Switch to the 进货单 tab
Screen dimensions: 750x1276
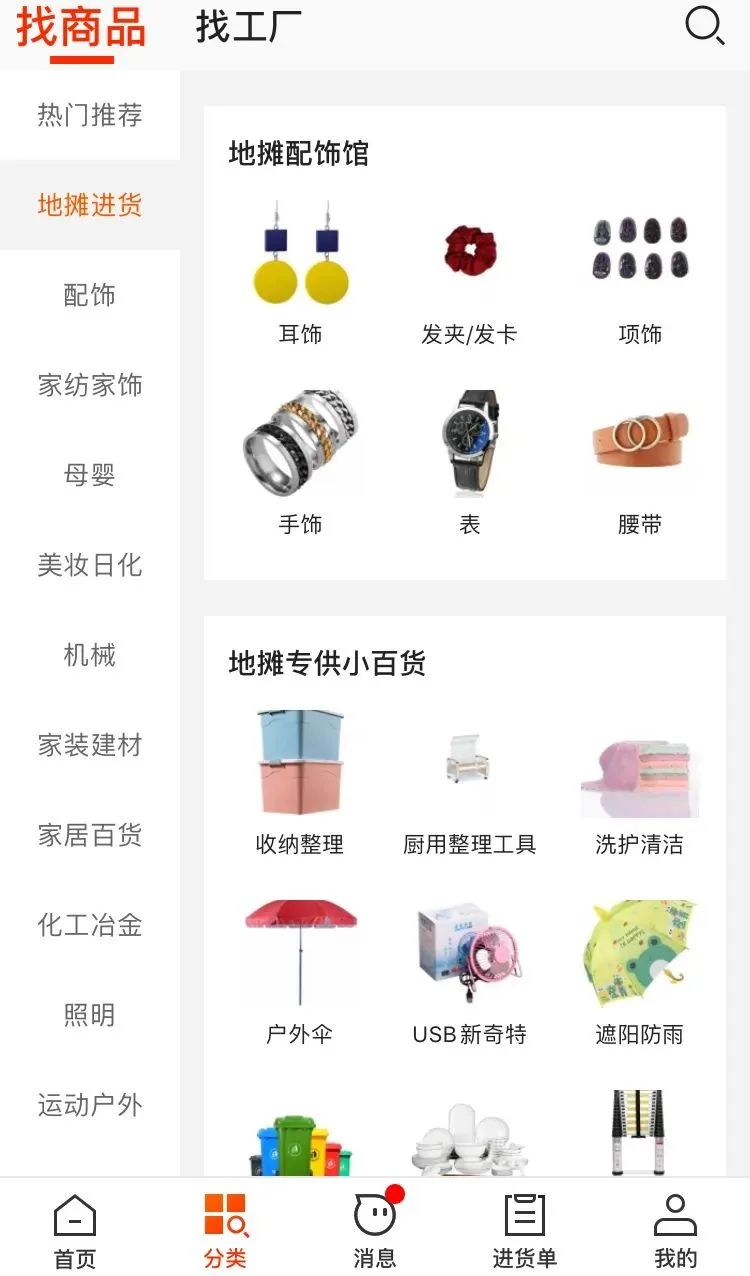click(x=525, y=1230)
